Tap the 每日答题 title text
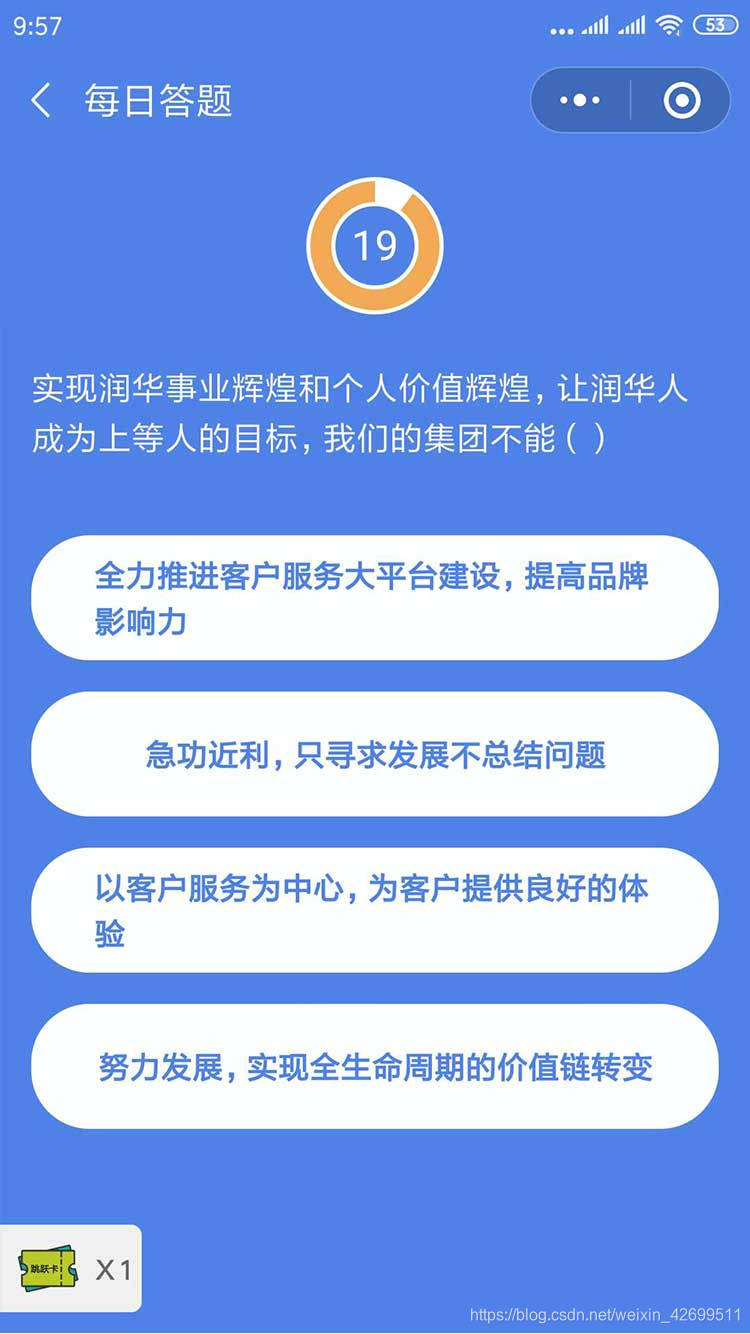750x1334 pixels. point(158,100)
